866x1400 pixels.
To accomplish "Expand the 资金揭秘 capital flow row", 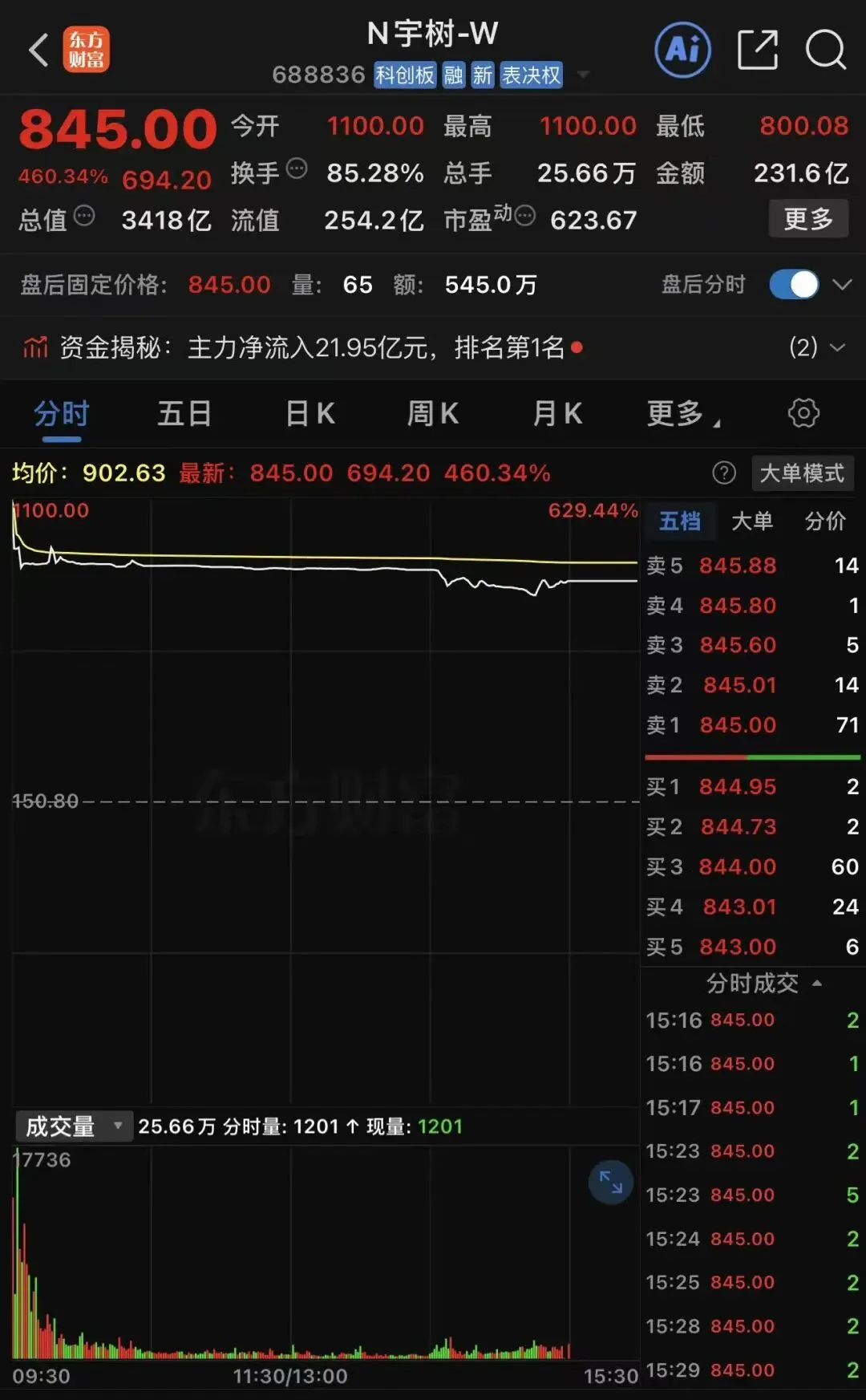I will click(x=433, y=347).
